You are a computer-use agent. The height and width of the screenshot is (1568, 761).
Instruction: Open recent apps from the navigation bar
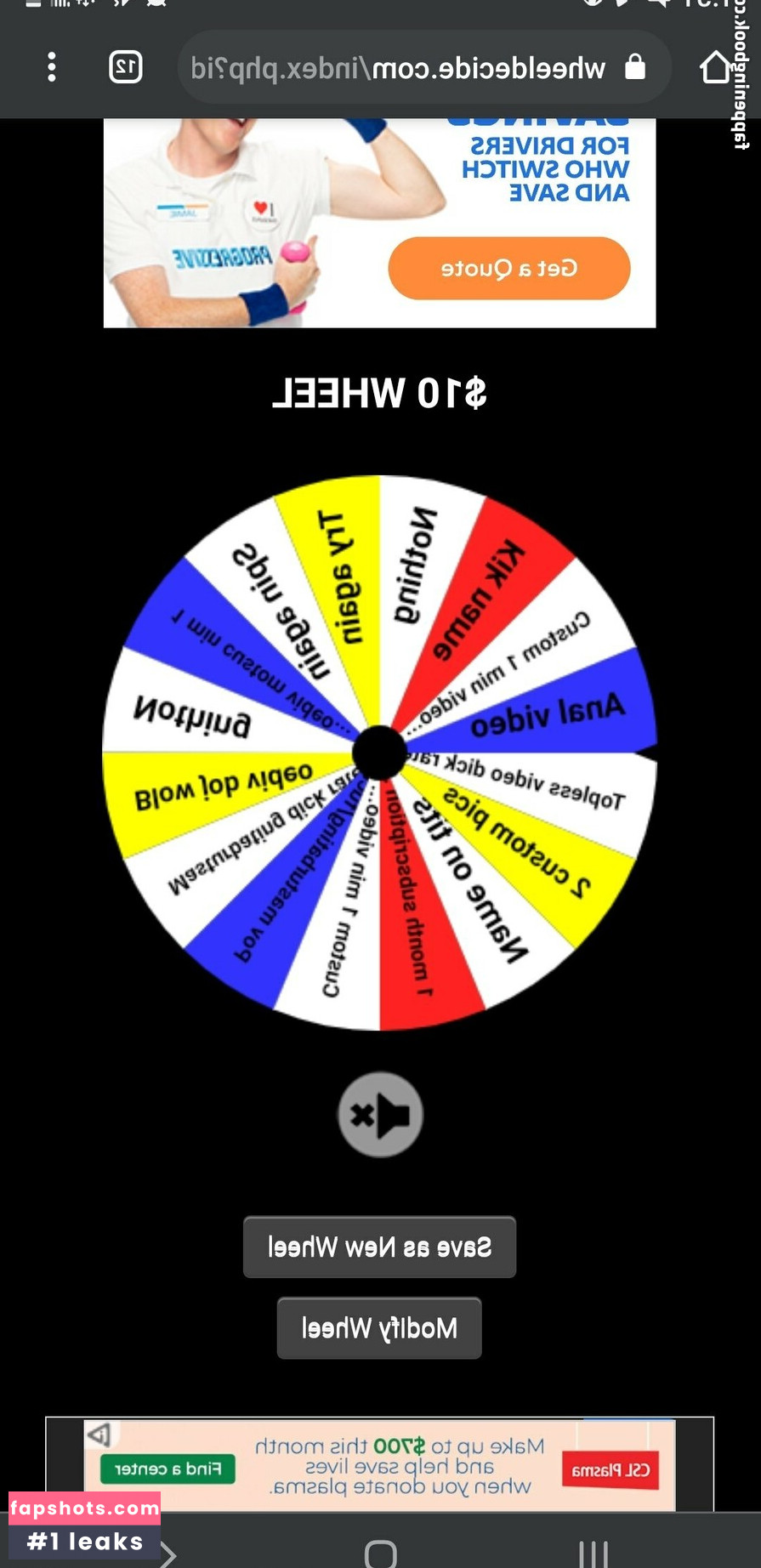[593, 1554]
